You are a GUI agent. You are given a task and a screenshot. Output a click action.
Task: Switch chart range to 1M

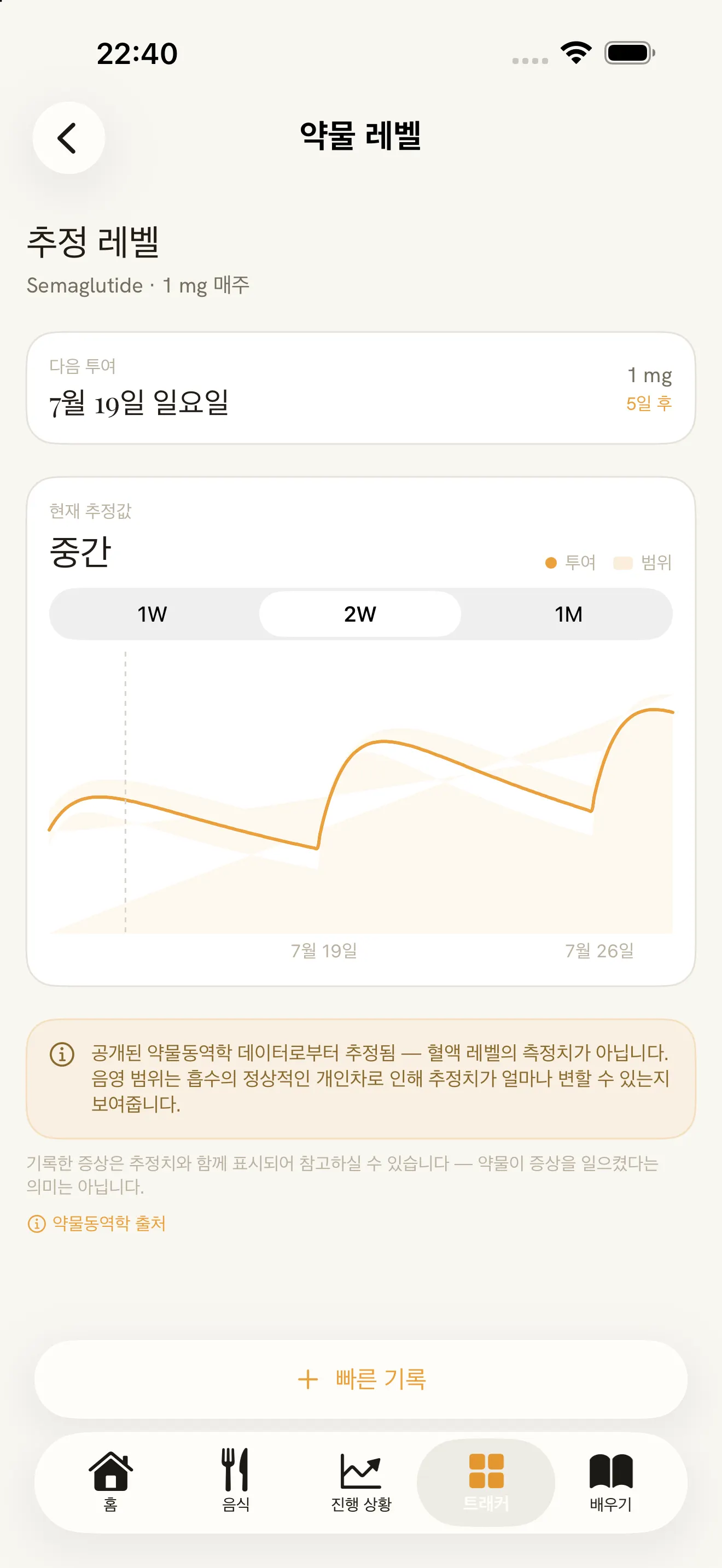tap(568, 613)
